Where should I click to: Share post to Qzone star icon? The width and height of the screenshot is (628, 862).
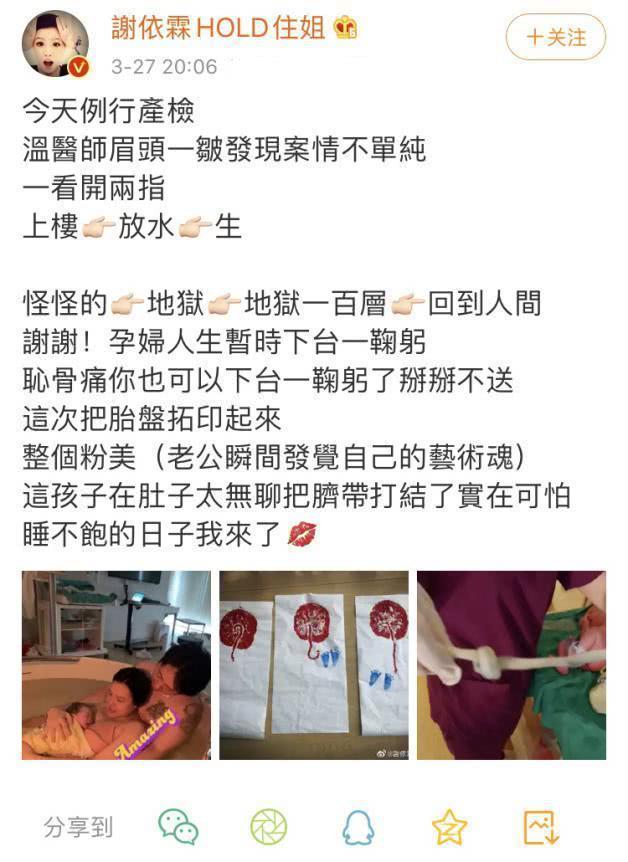449,827
